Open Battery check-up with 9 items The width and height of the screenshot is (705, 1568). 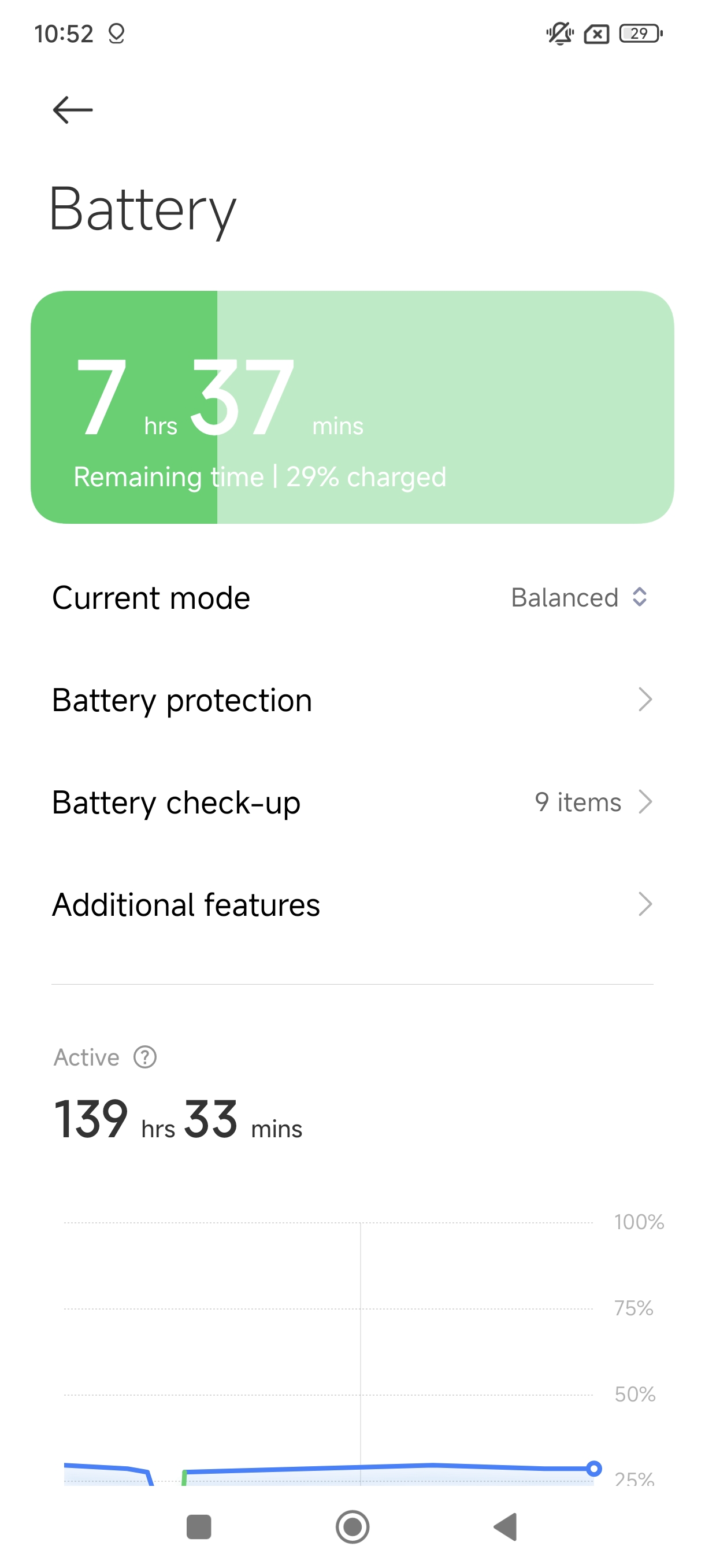coord(352,803)
